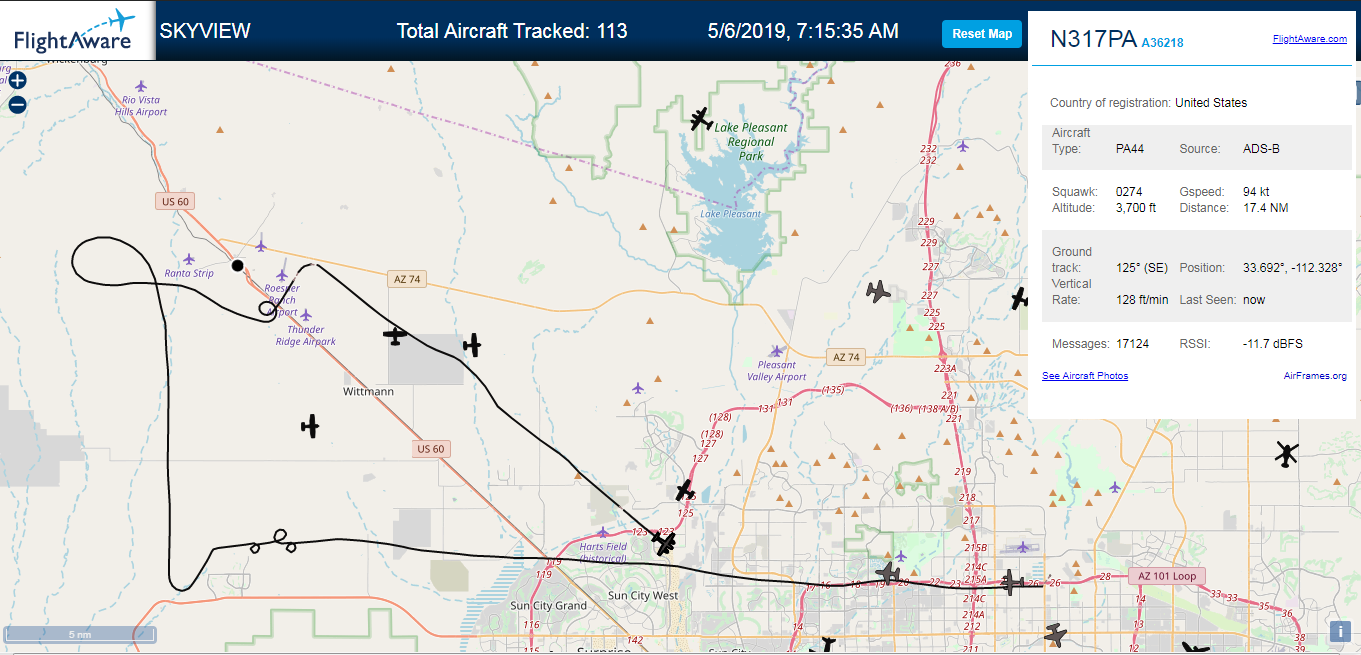Follow the AirFrames.org link

1315,376
